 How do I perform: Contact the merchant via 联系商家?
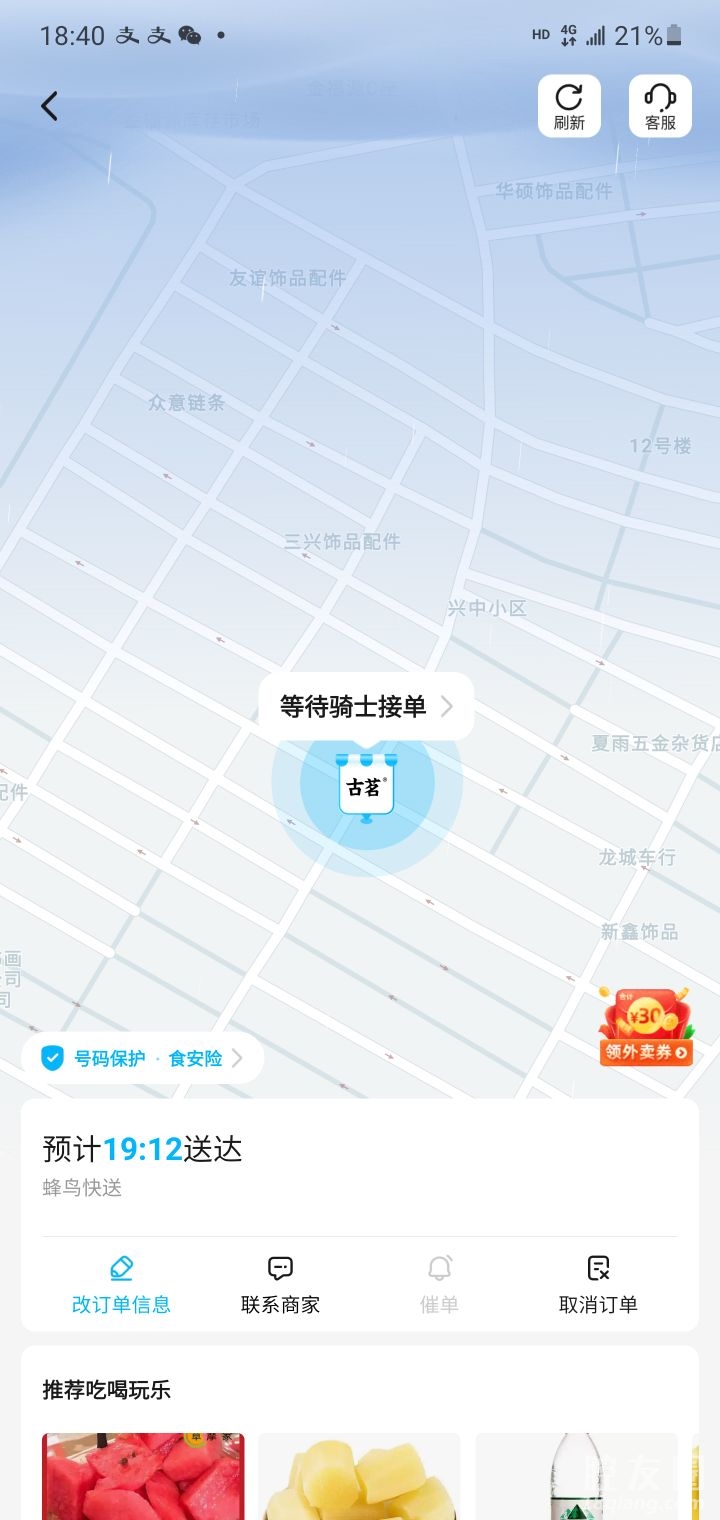[x=280, y=1285]
